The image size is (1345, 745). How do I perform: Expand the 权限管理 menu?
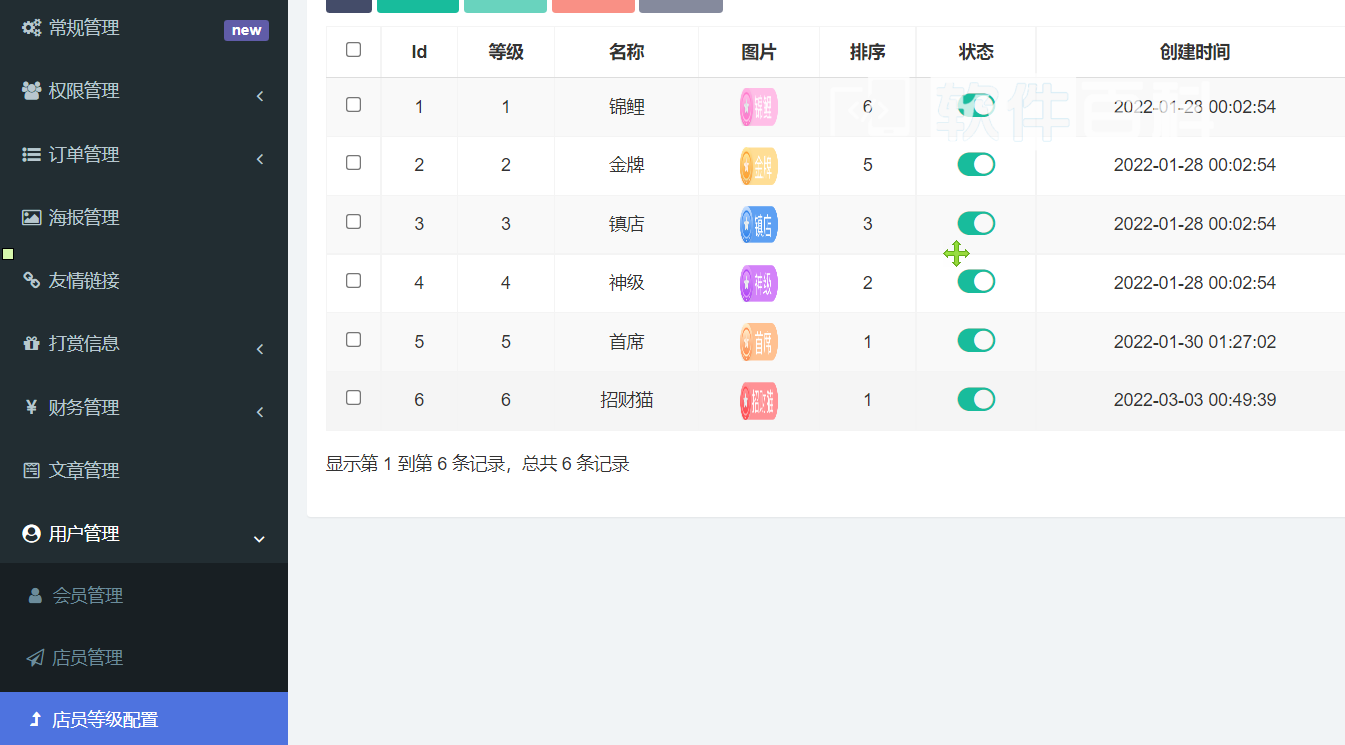(x=84, y=91)
